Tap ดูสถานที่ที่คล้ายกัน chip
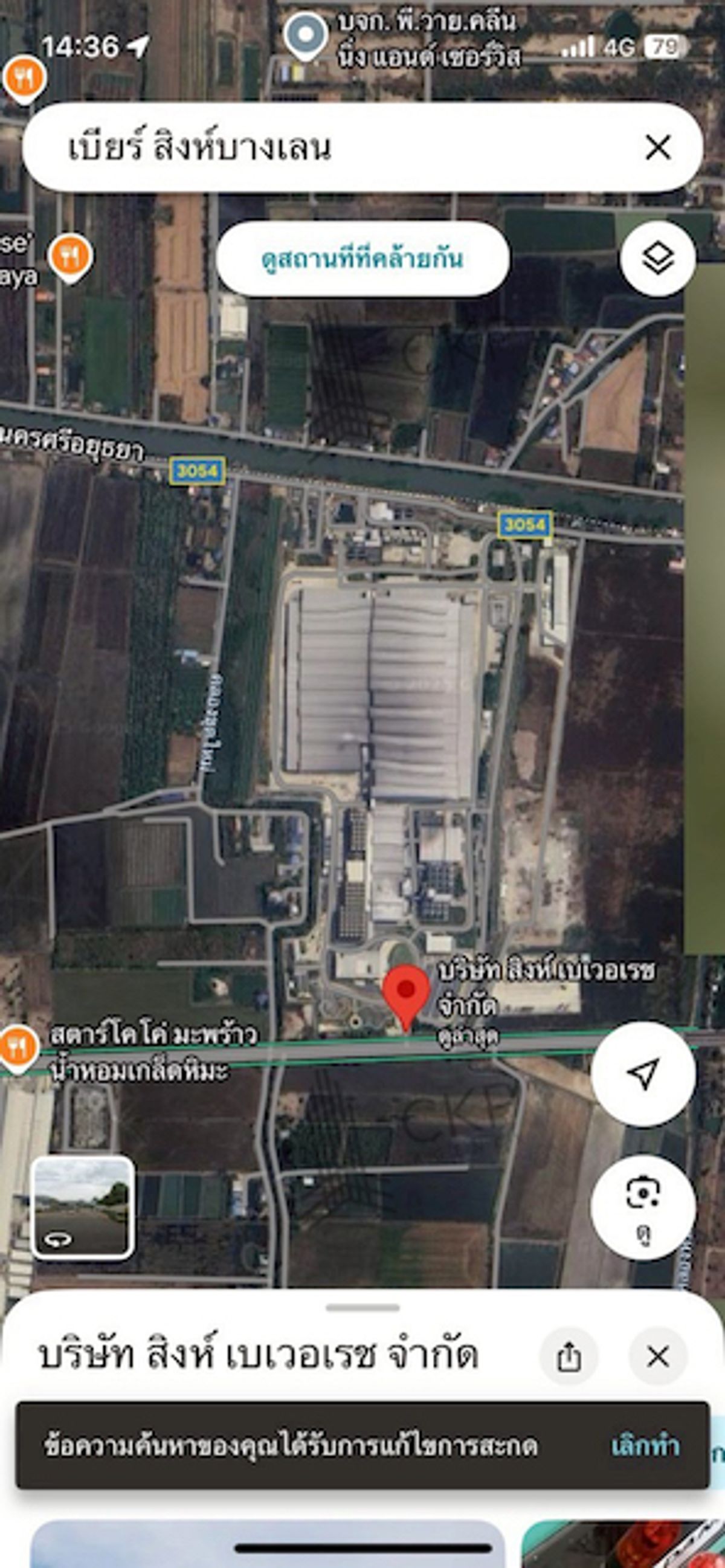The width and height of the screenshot is (725, 1568). (x=362, y=259)
